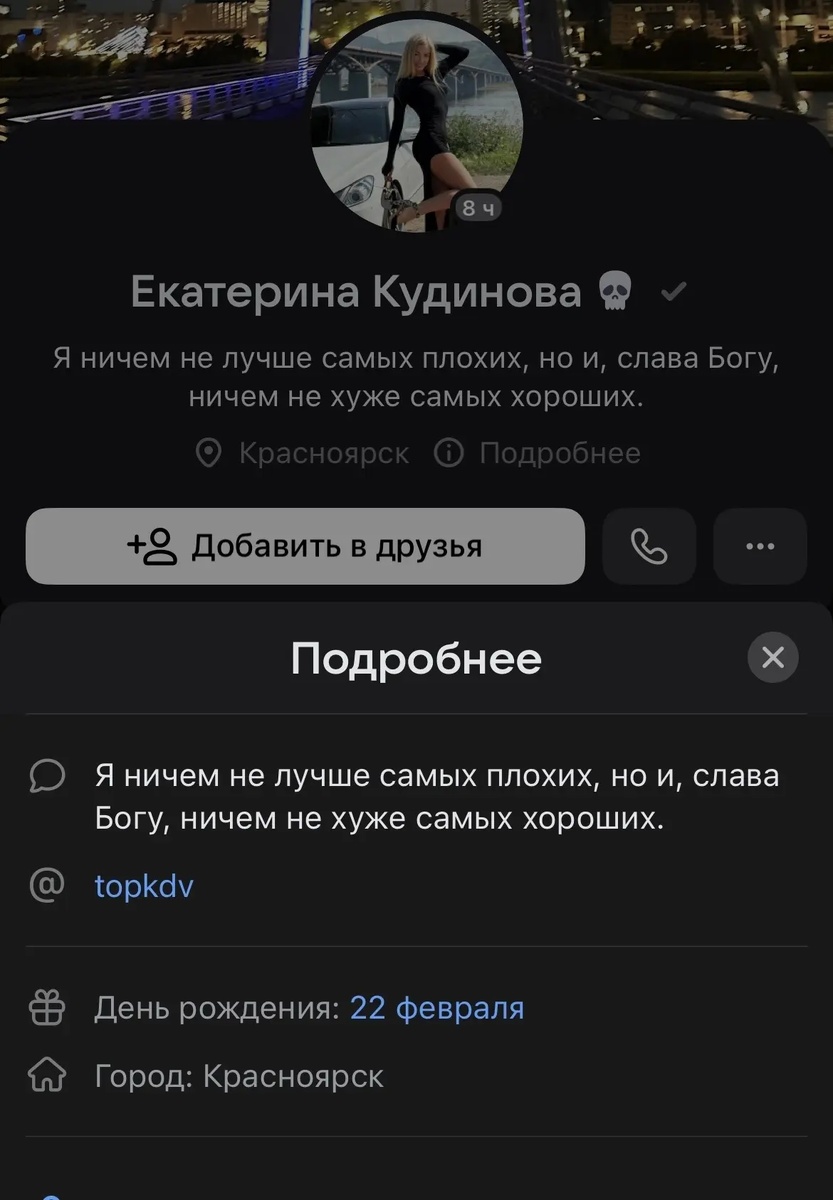Tap the phone call icon

point(648,546)
